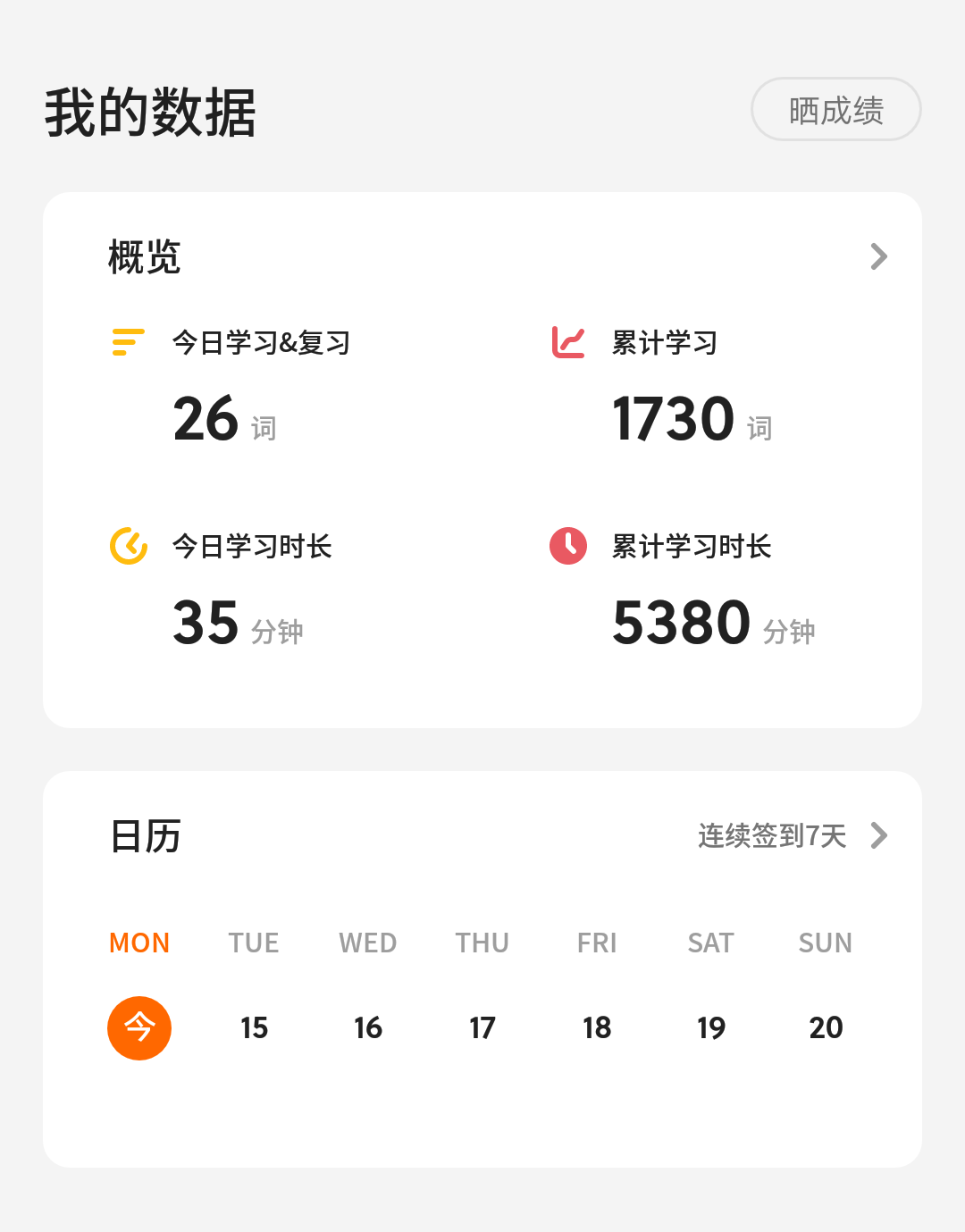Choose Wednesday the 16th

[368, 1027]
